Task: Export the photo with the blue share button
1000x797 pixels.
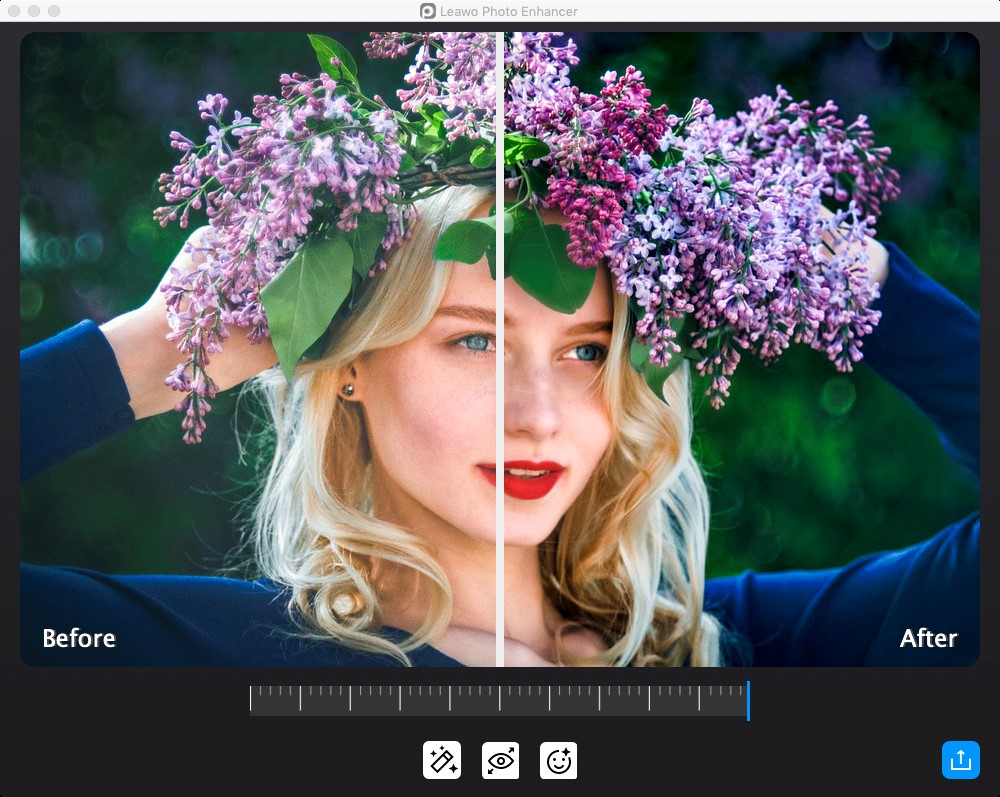Action: [x=960, y=760]
